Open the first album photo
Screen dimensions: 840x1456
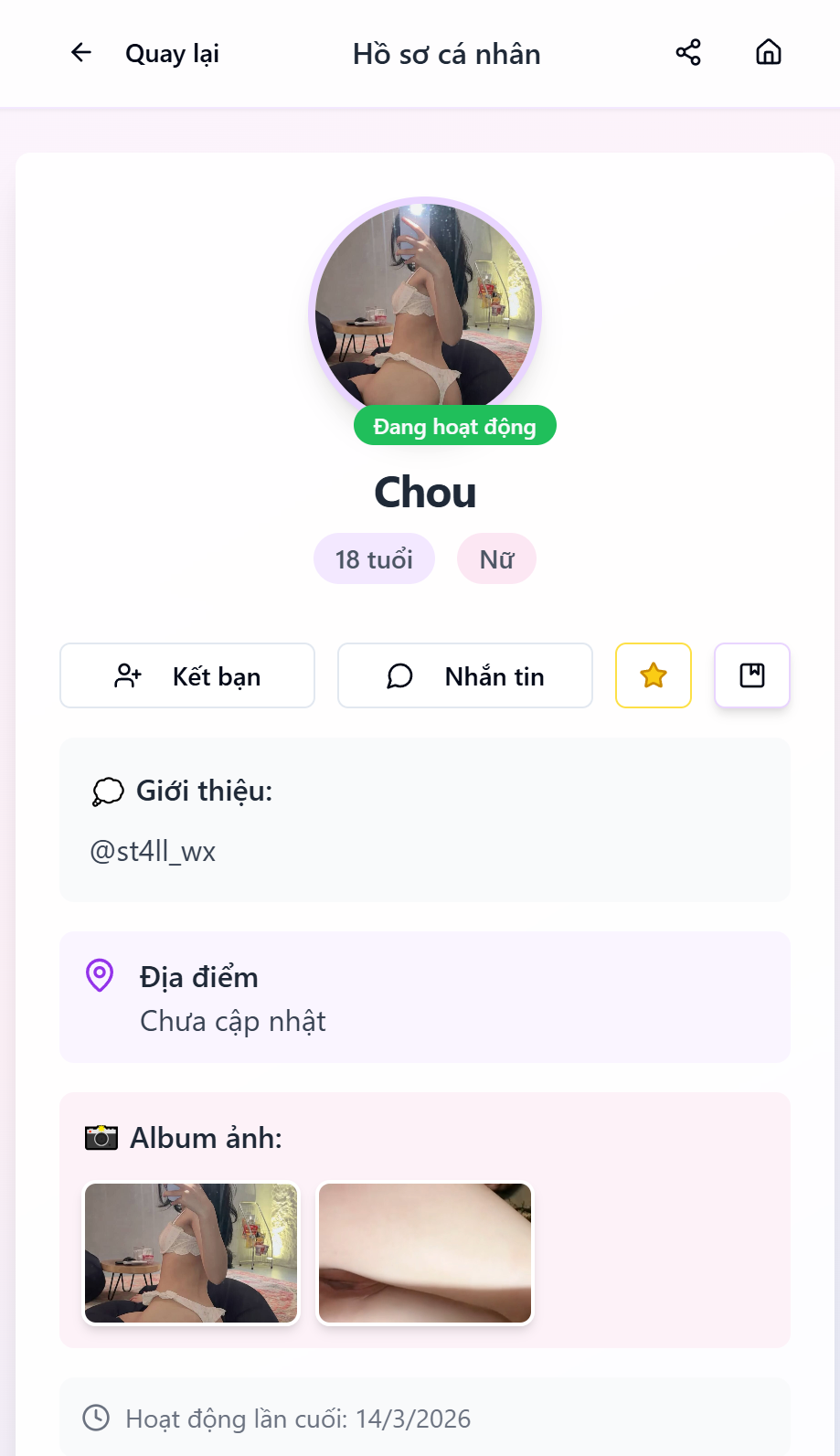click(x=191, y=1253)
